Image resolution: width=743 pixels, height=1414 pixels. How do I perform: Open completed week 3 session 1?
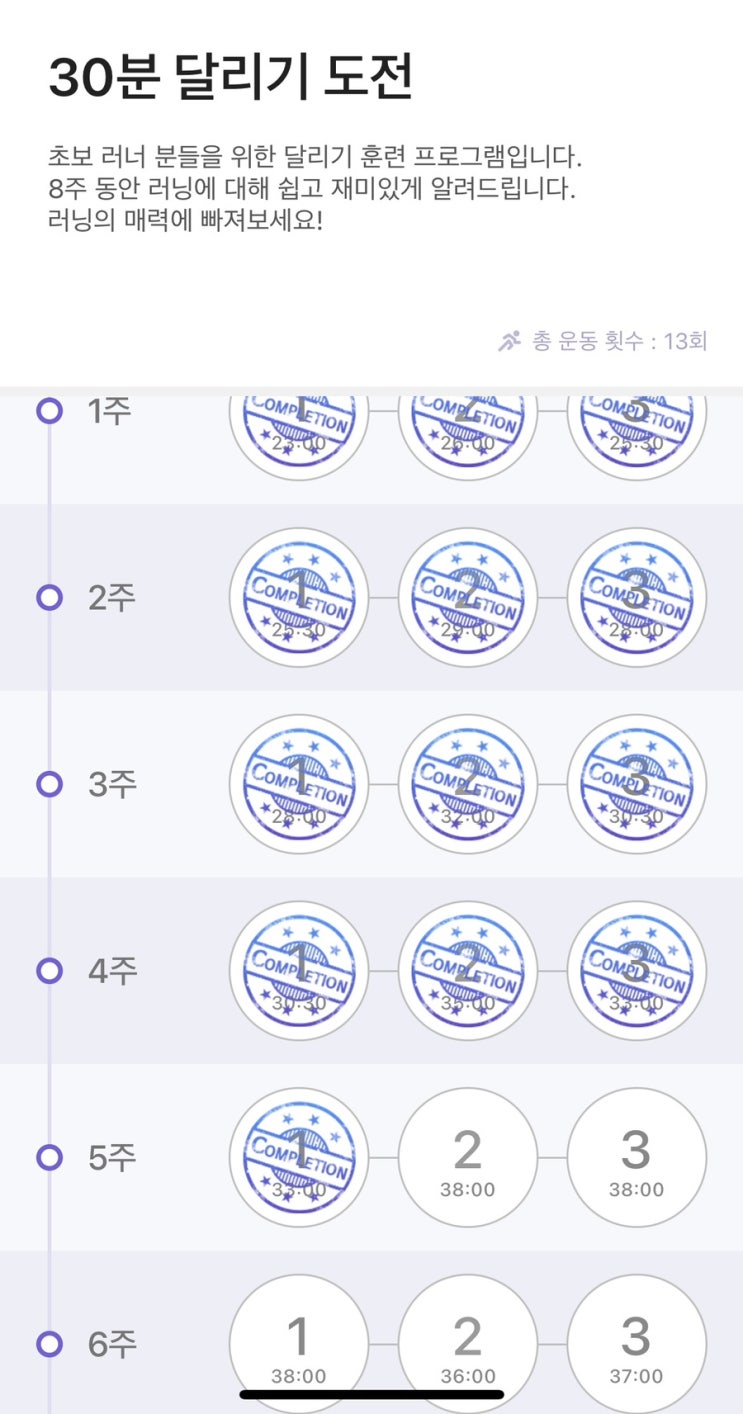click(299, 784)
